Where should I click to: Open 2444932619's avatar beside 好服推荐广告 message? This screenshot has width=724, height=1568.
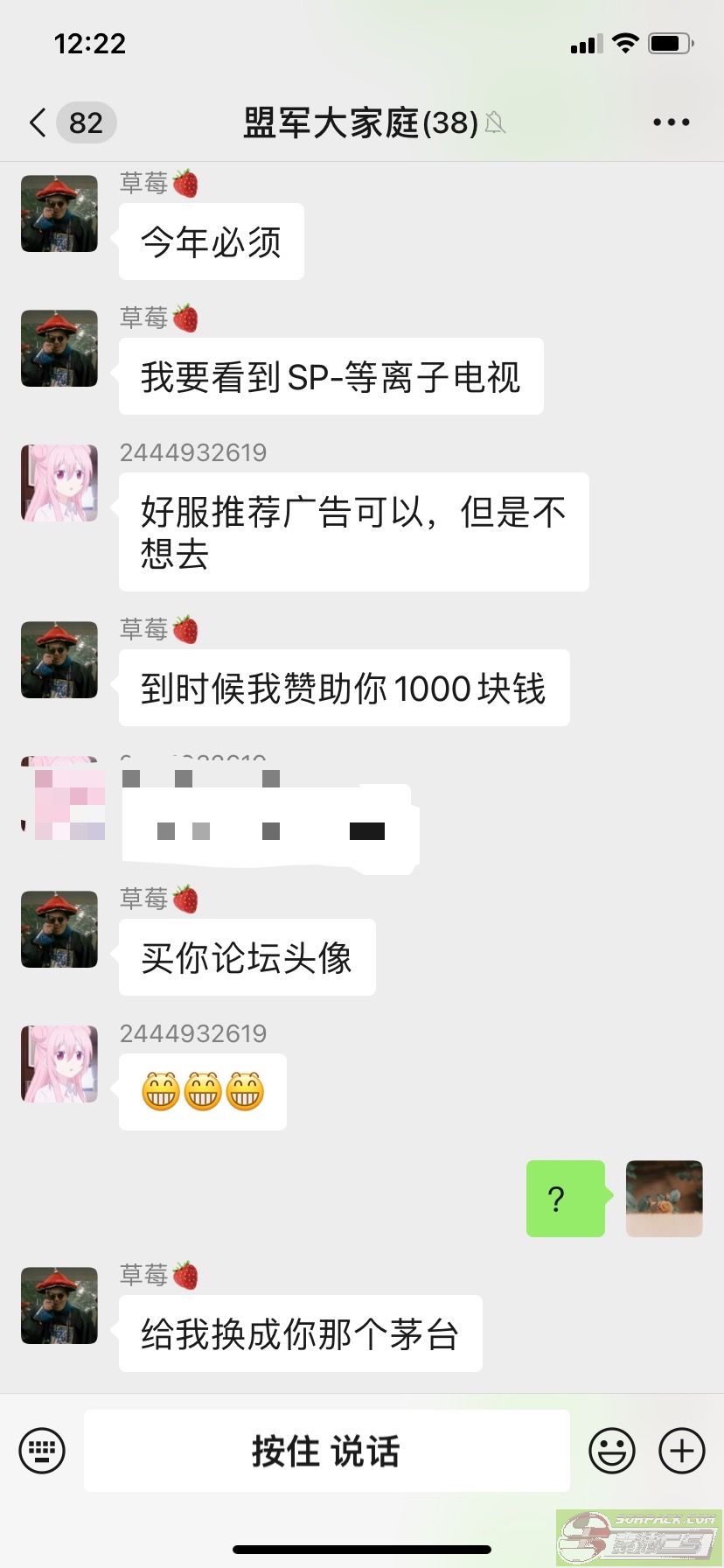coord(59,483)
